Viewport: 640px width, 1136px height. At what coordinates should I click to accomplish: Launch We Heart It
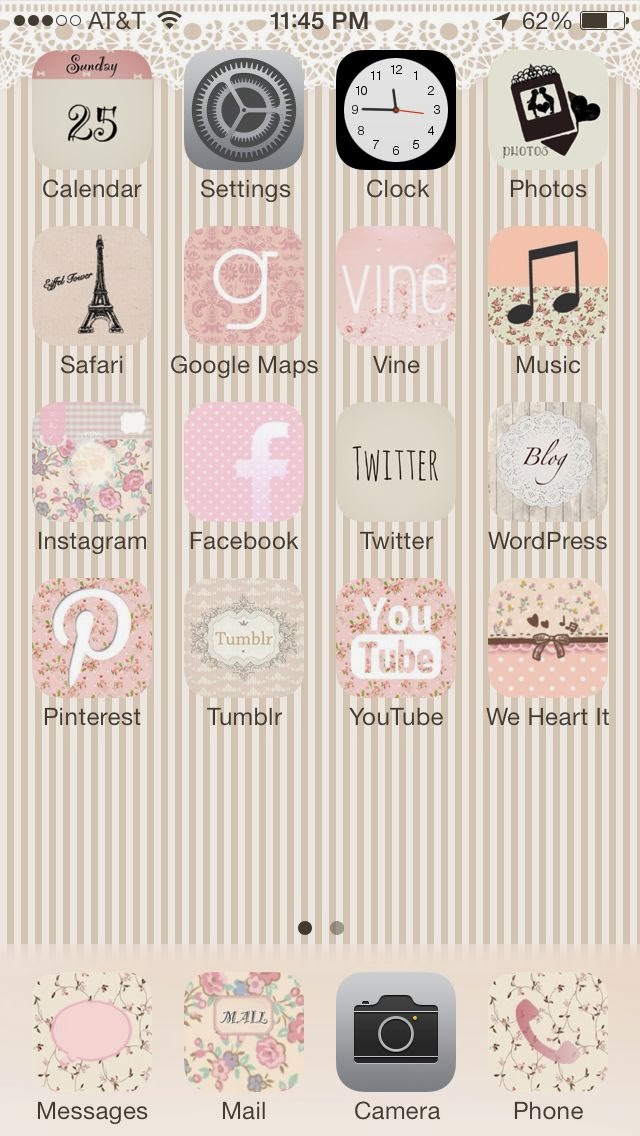pyautogui.click(x=548, y=639)
